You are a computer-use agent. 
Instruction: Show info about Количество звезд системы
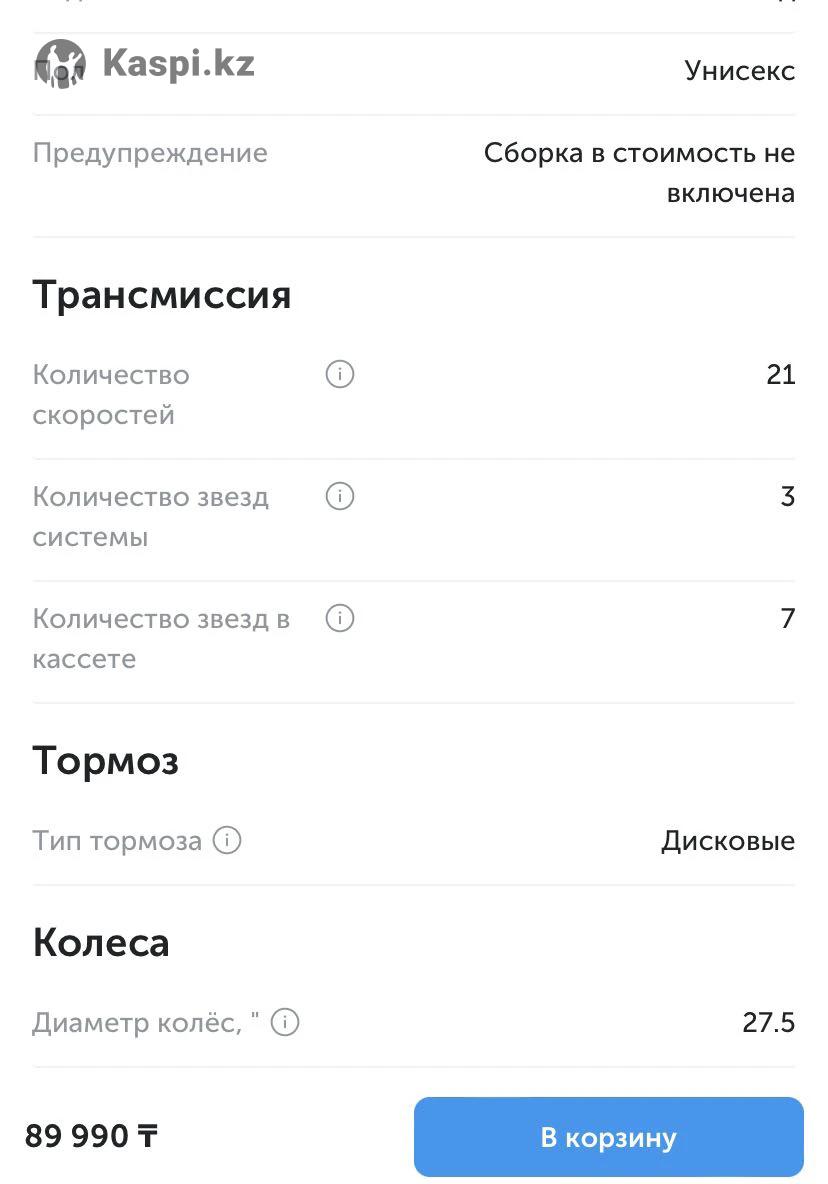click(340, 497)
